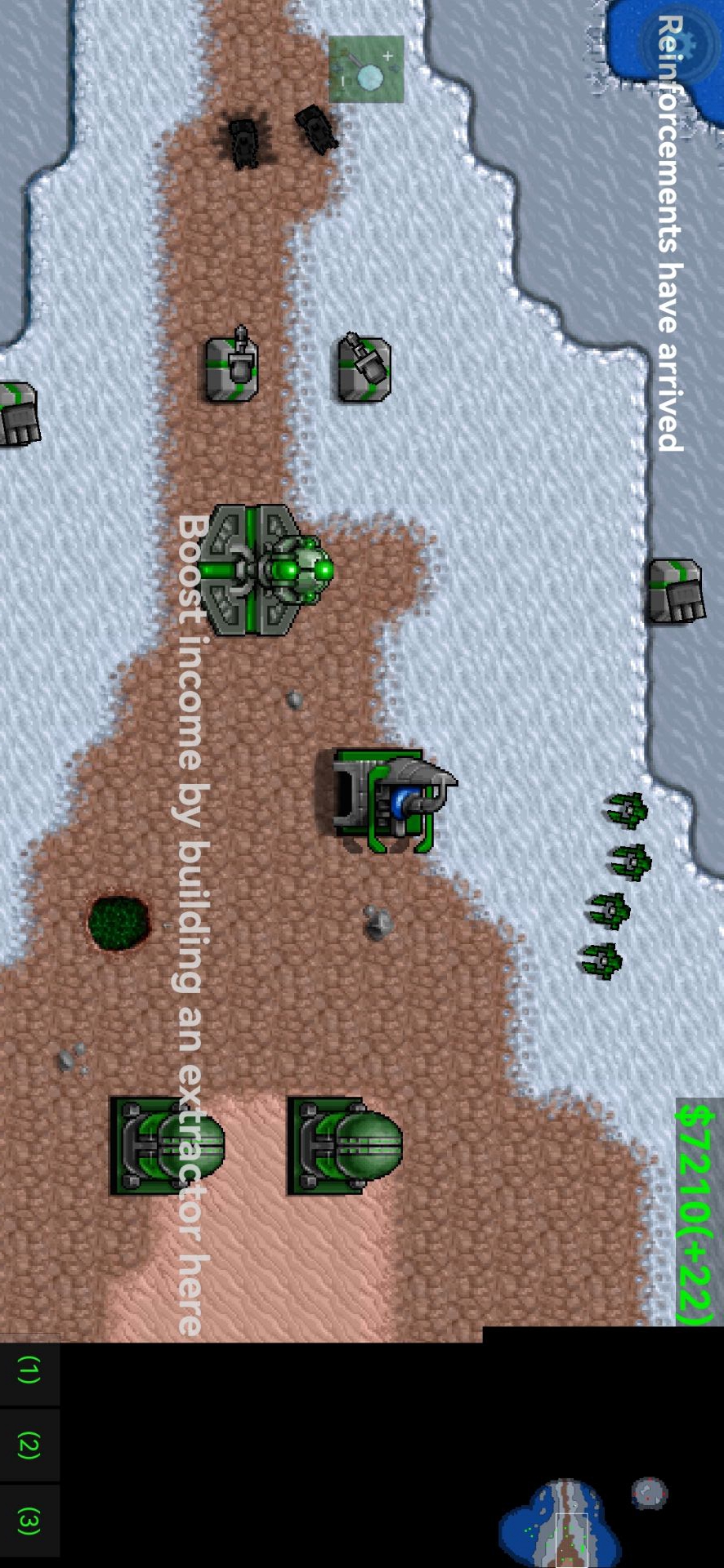Image resolution: width=724 pixels, height=1568 pixels.
Task: Select the turret on the dirt path
Action: [x=233, y=368]
